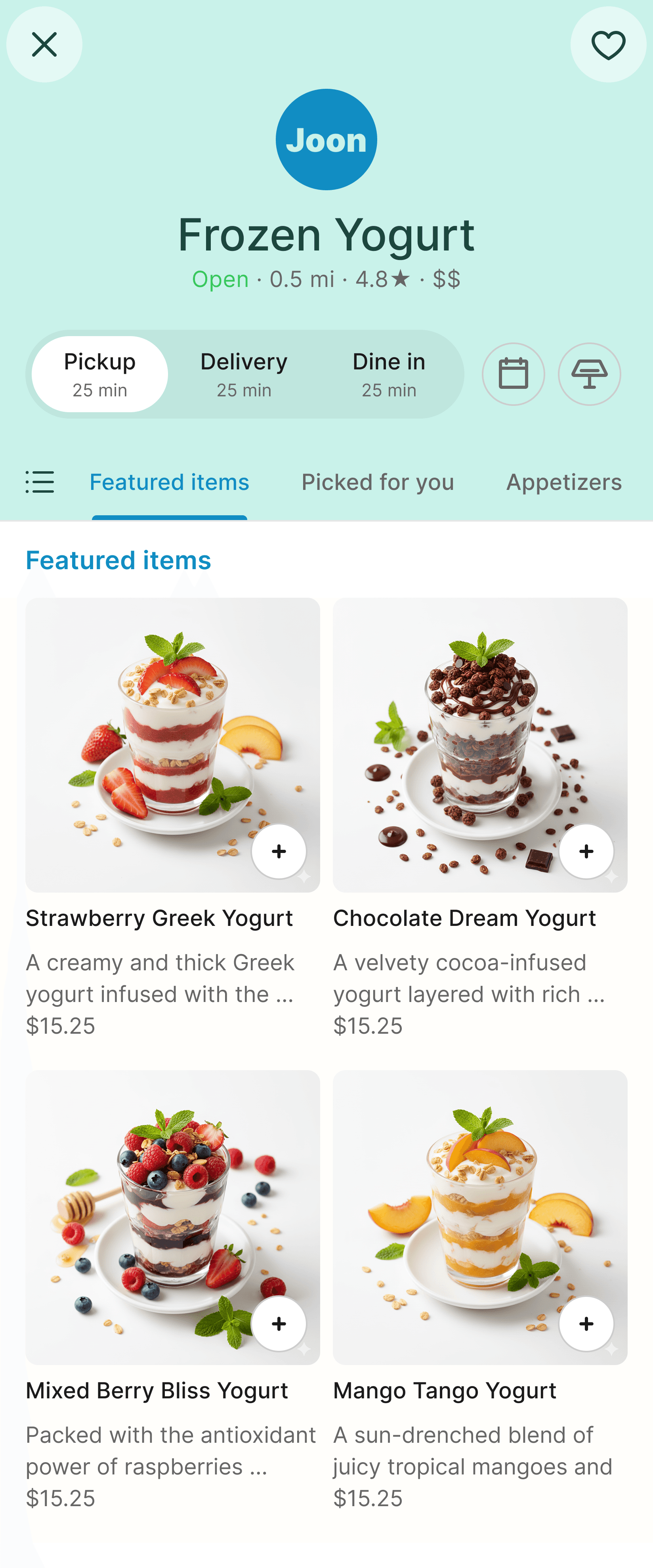Screen dimensions: 653x1568
Task: Open the menu categories list icon
Action: coord(40,482)
